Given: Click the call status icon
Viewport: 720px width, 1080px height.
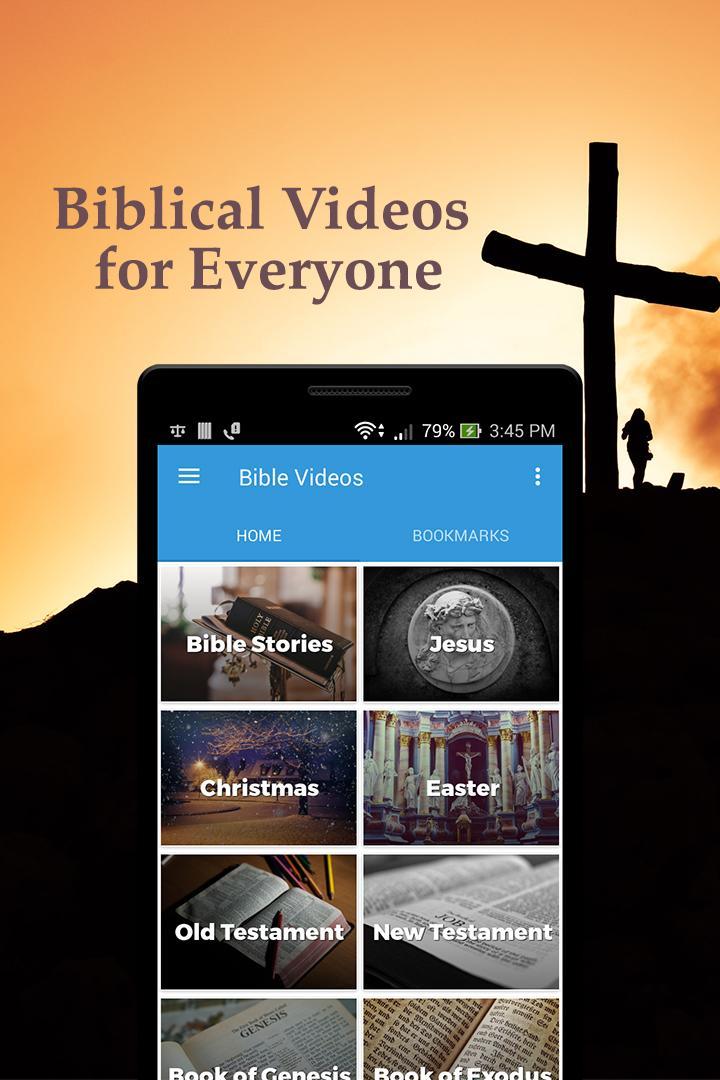Looking at the screenshot, I should pos(230,430).
